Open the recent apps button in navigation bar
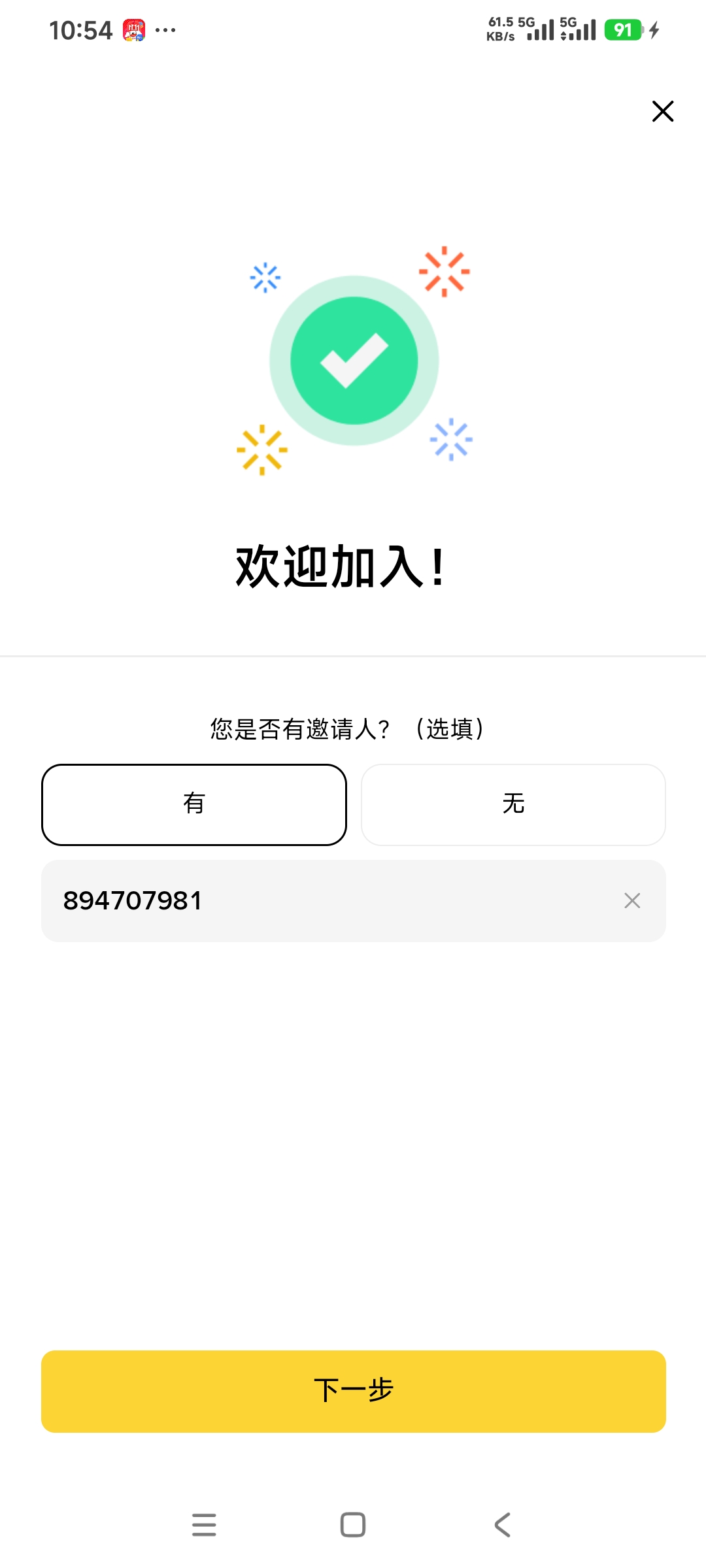 (205, 1525)
